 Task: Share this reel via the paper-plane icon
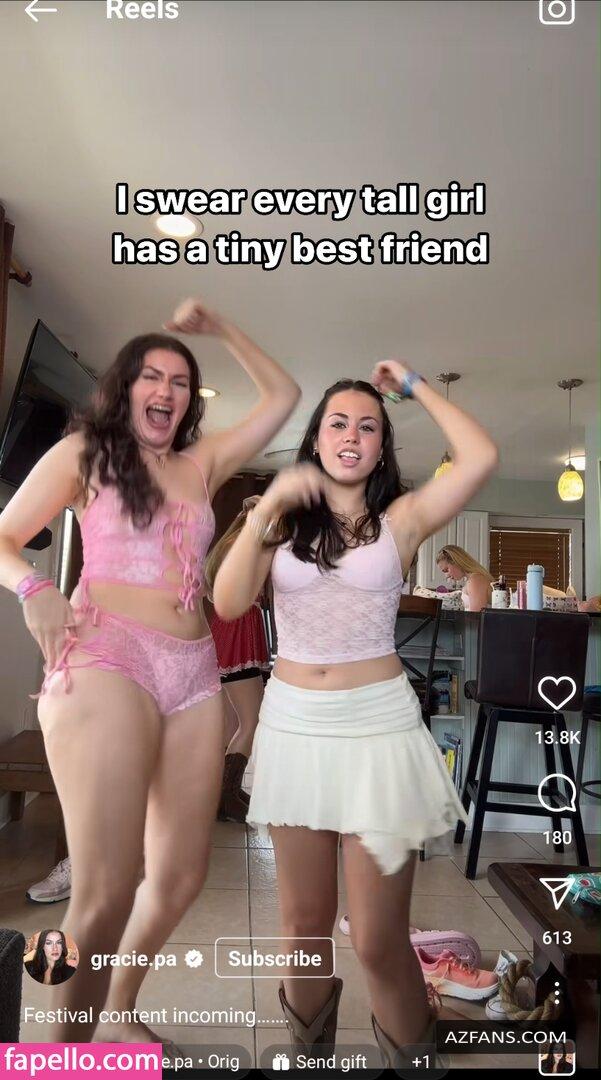tap(557, 894)
